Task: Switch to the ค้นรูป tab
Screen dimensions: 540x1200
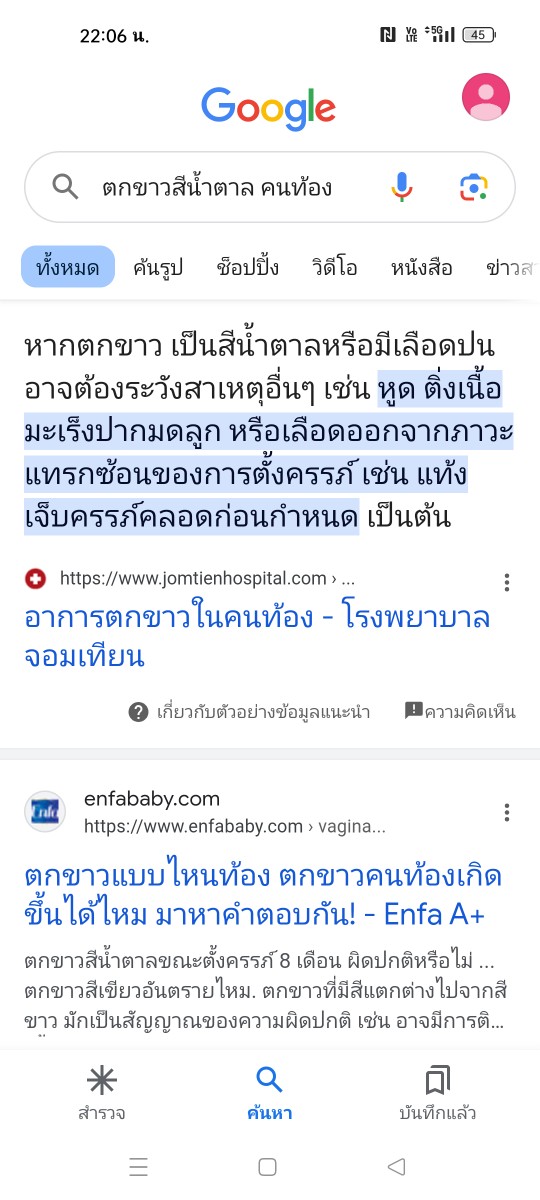Action: pyautogui.click(x=159, y=267)
